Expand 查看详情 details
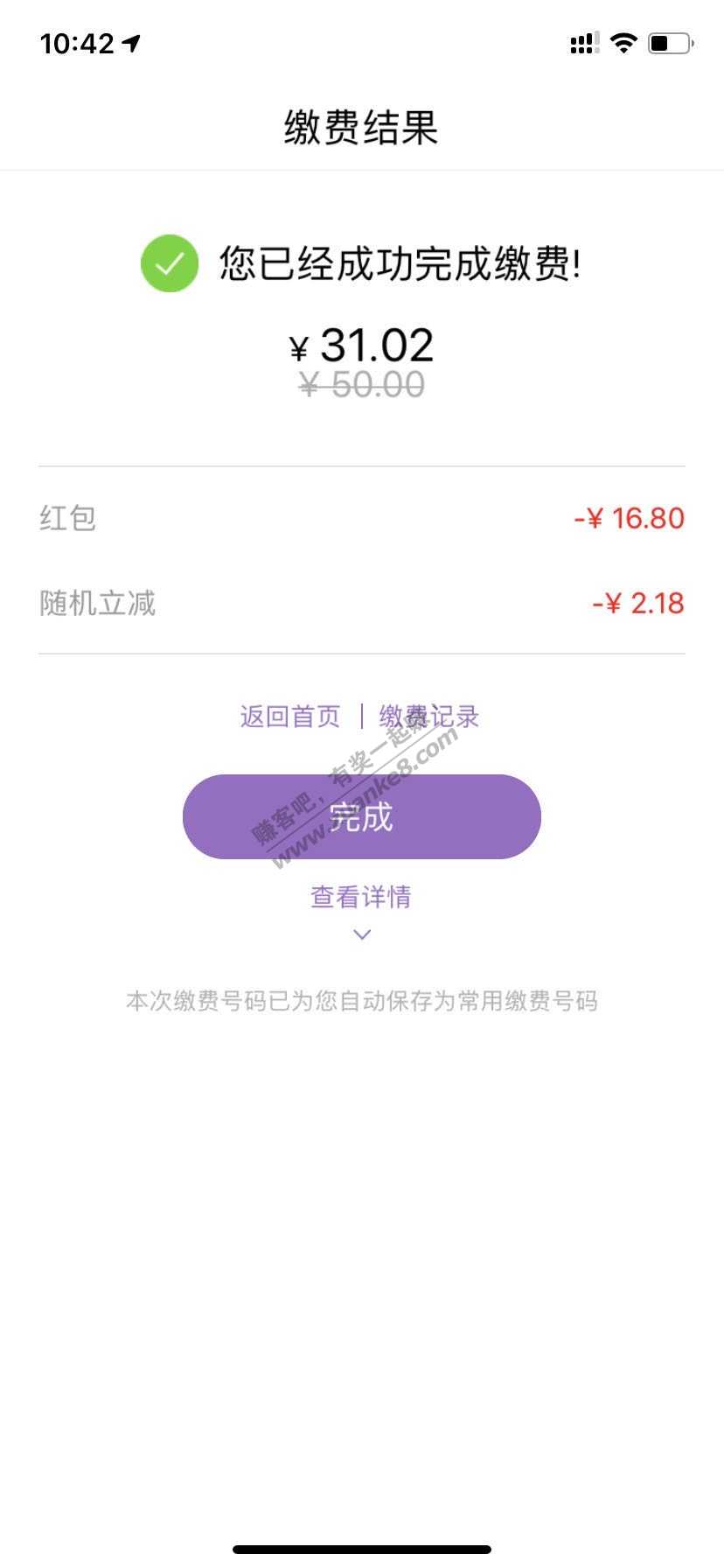The height and width of the screenshot is (1568, 724). pyautogui.click(x=361, y=897)
